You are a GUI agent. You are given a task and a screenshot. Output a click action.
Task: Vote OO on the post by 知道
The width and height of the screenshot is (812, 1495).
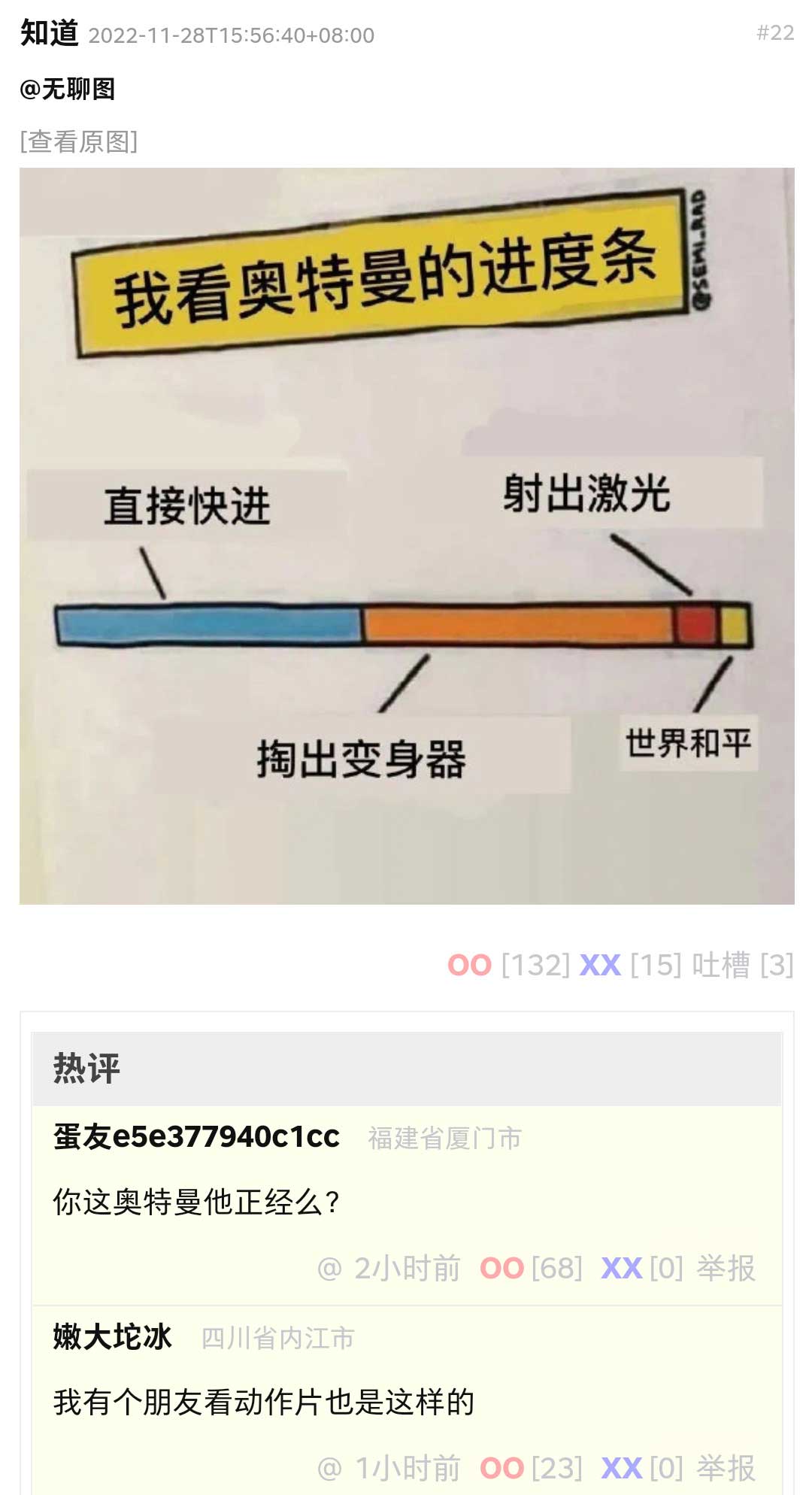click(x=469, y=965)
